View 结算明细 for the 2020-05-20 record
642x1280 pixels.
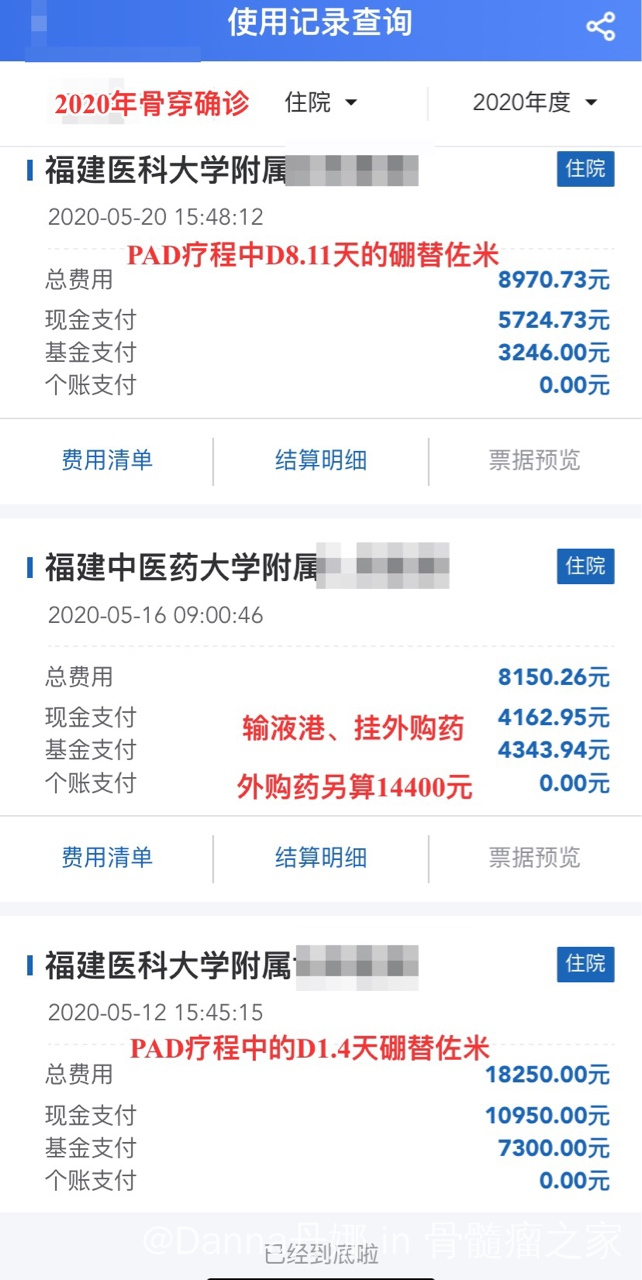tap(321, 460)
